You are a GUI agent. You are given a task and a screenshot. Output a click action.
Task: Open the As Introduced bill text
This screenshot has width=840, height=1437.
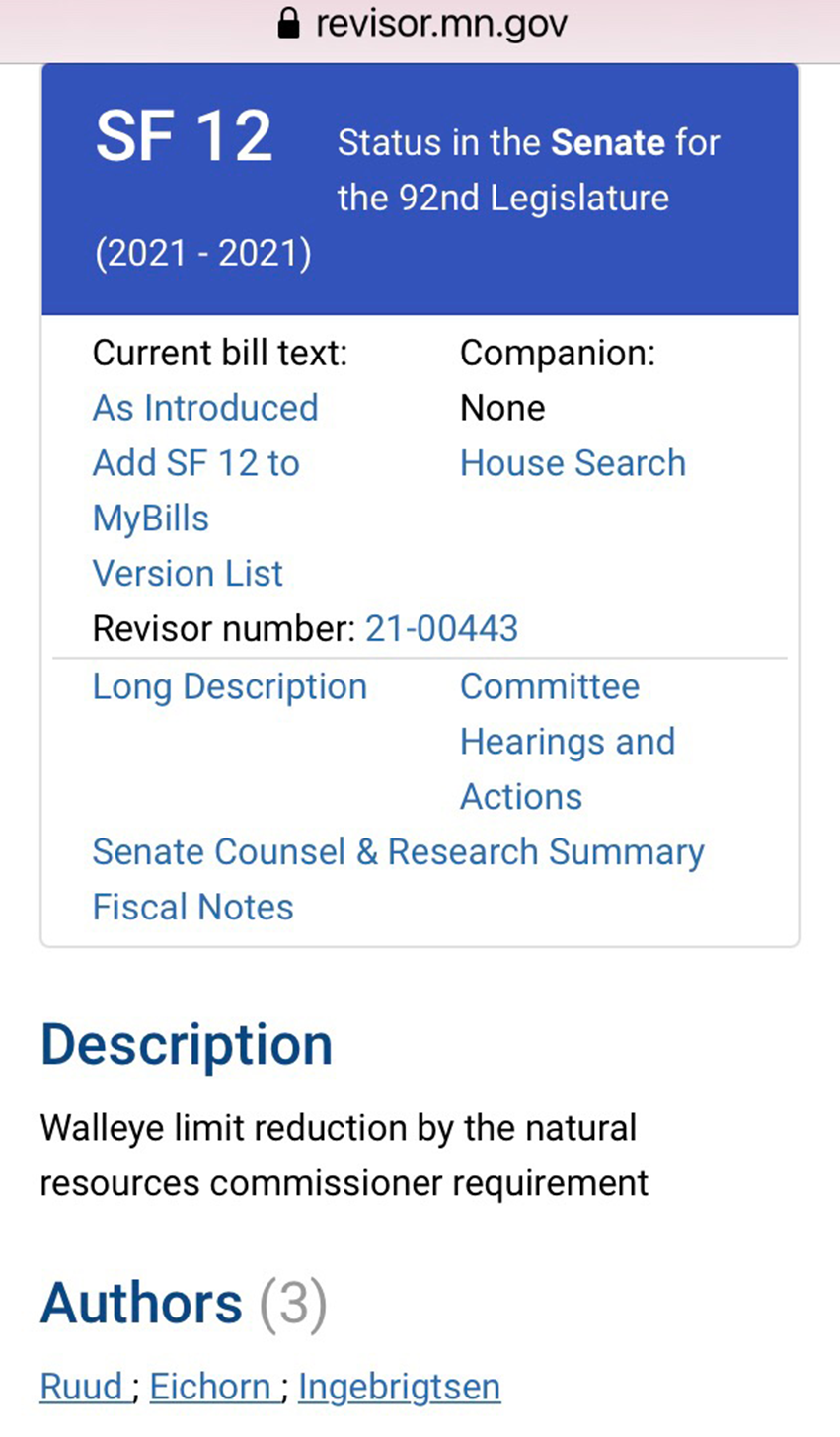coord(205,408)
